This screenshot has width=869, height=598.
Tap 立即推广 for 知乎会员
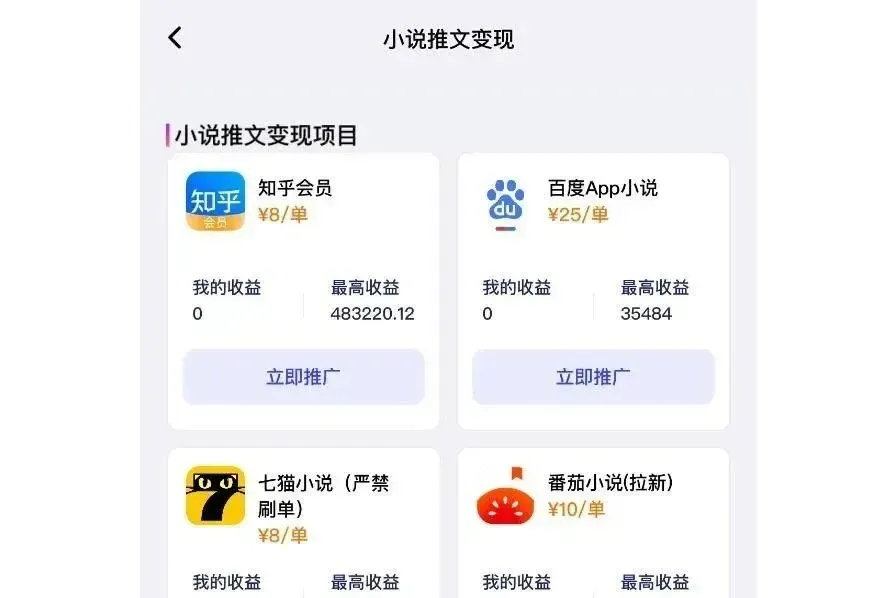click(x=303, y=377)
